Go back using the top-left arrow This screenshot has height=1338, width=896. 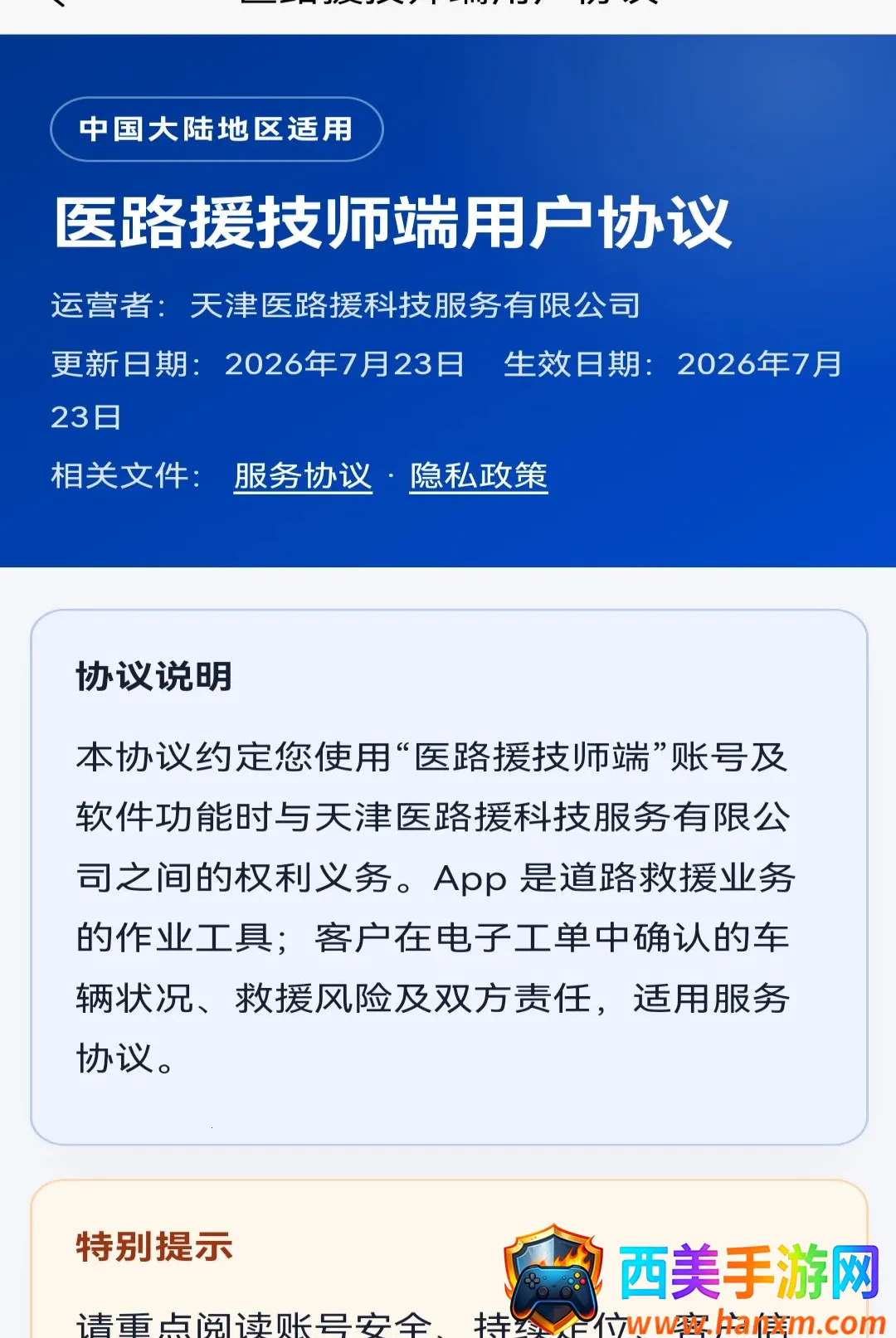56,3
